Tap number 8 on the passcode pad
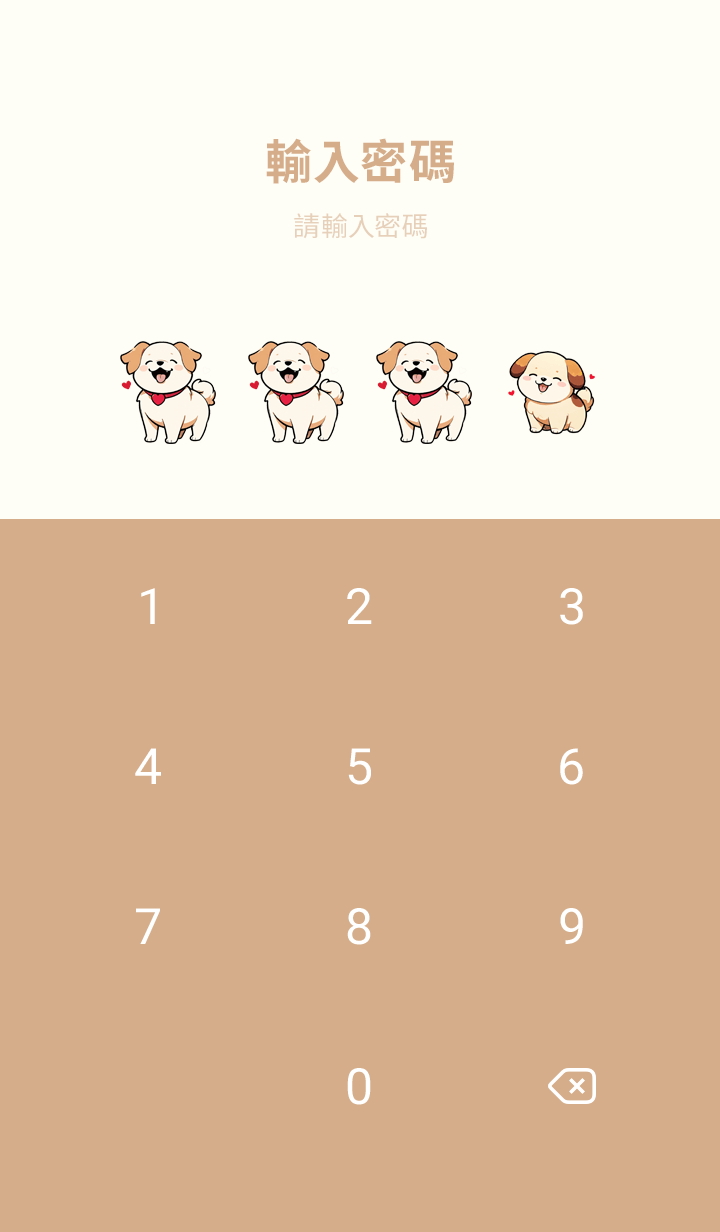Viewport: 720px width, 1232px height. [x=359, y=927]
